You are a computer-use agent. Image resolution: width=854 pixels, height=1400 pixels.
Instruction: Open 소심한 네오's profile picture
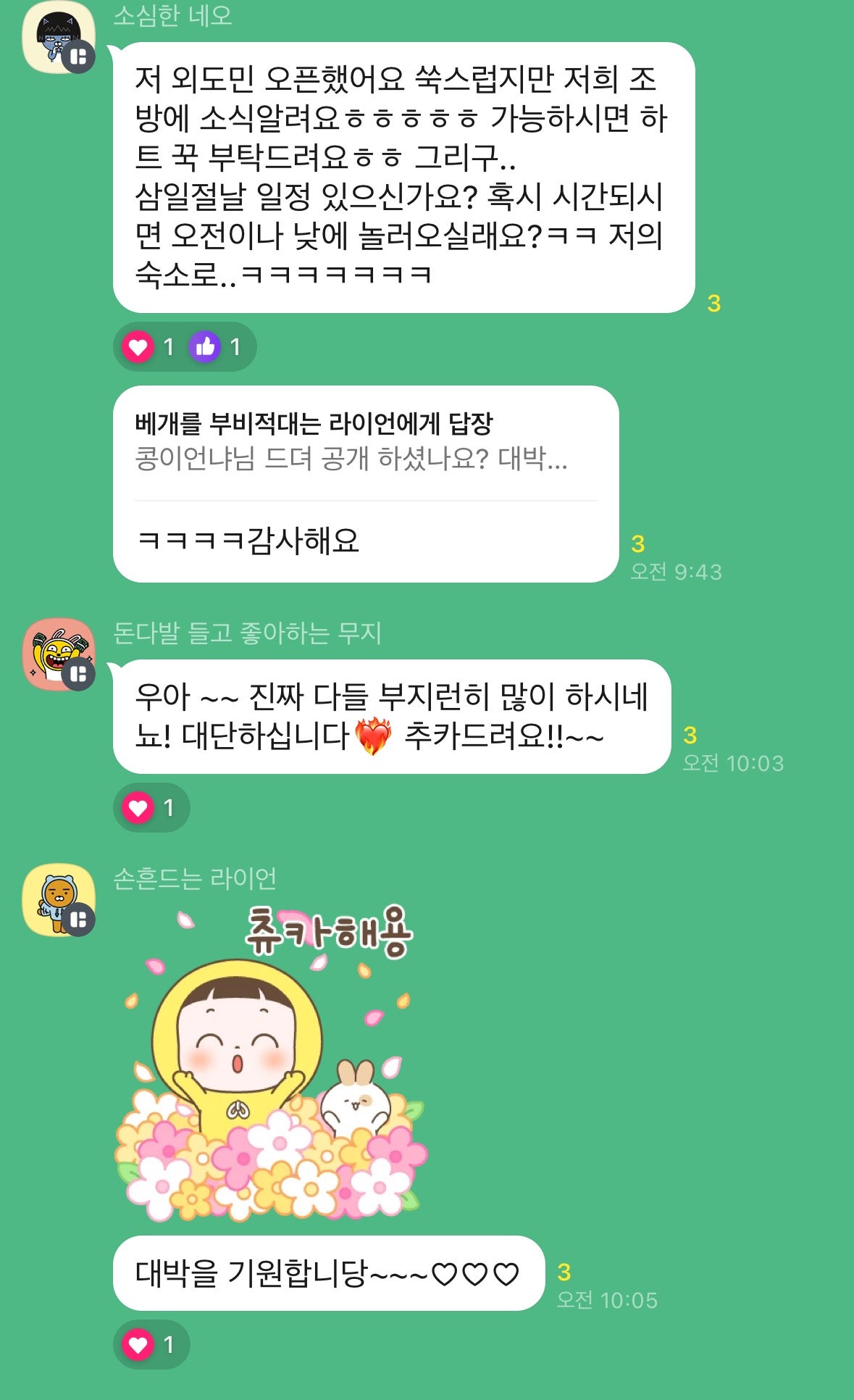click(x=58, y=38)
